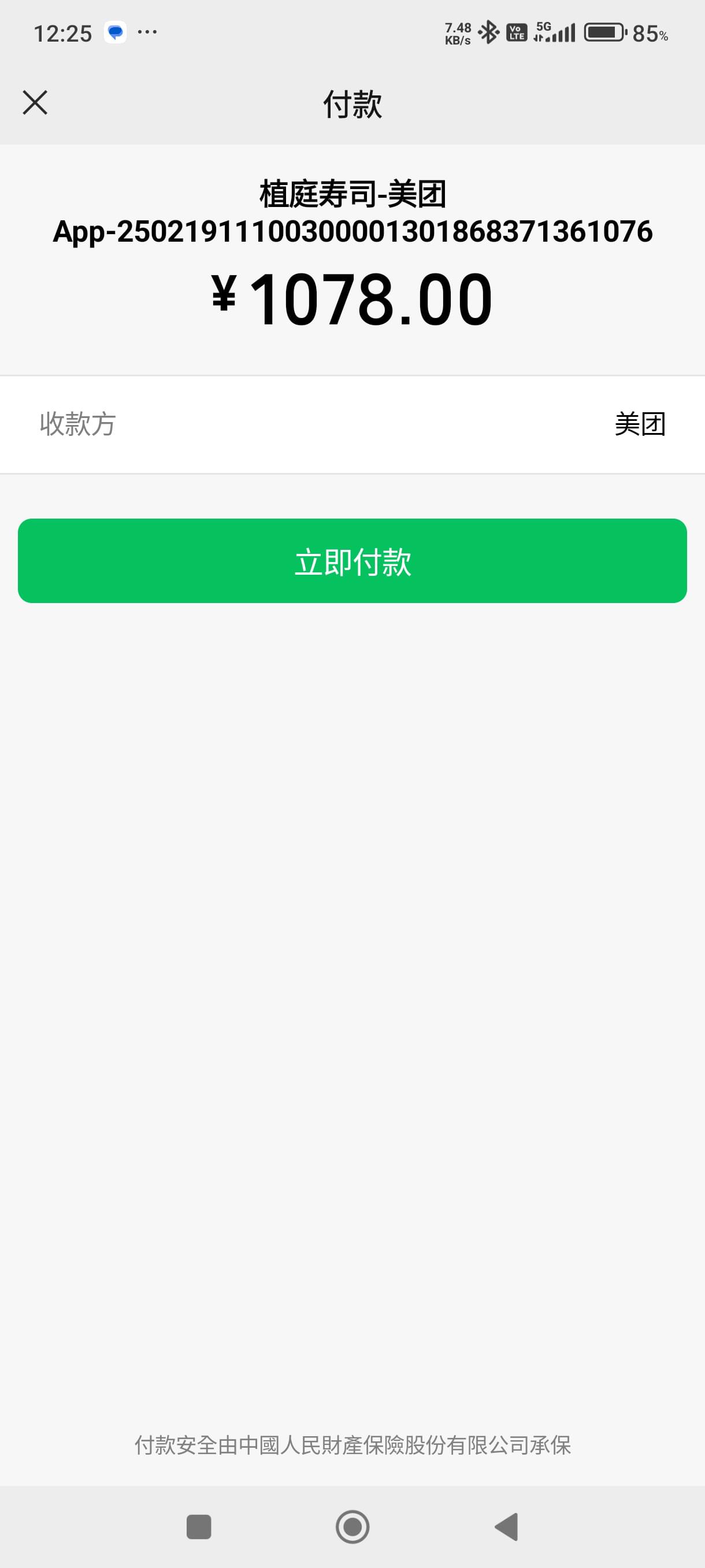The height and width of the screenshot is (1568, 705).
Task: Close the payment page with the X
Action: 35,102
